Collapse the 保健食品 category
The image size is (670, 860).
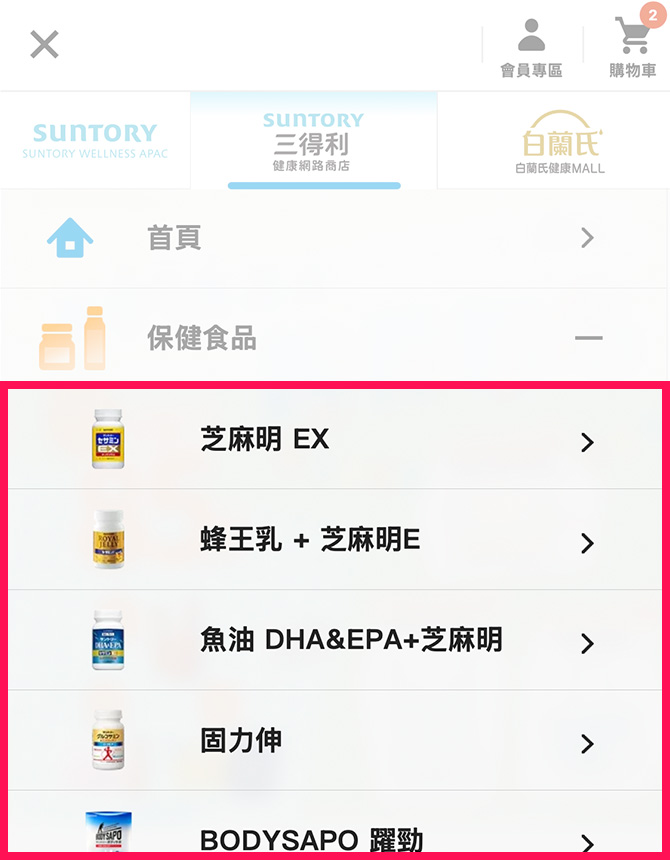click(588, 339)
